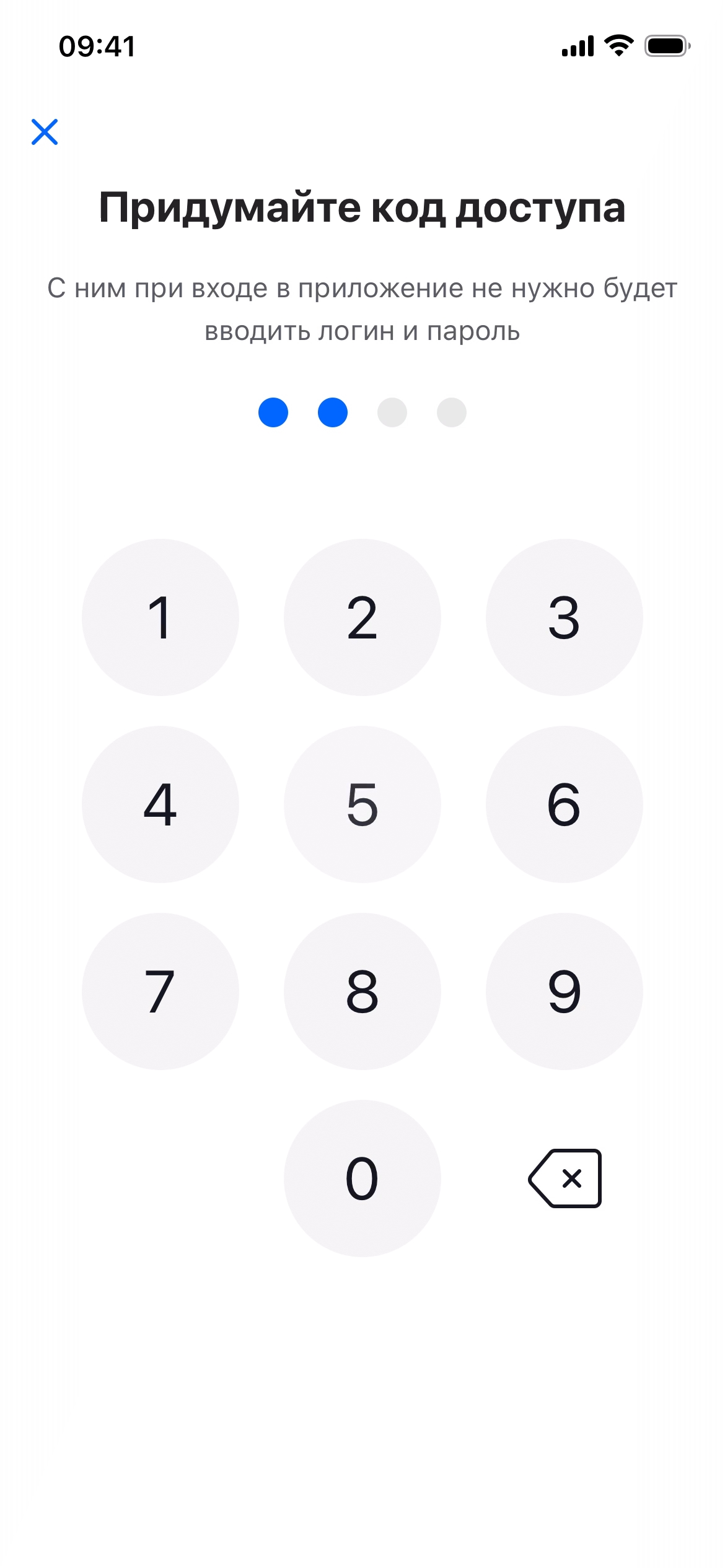Close the access code setup screen
725x1568 pixels.
point(45,132)
